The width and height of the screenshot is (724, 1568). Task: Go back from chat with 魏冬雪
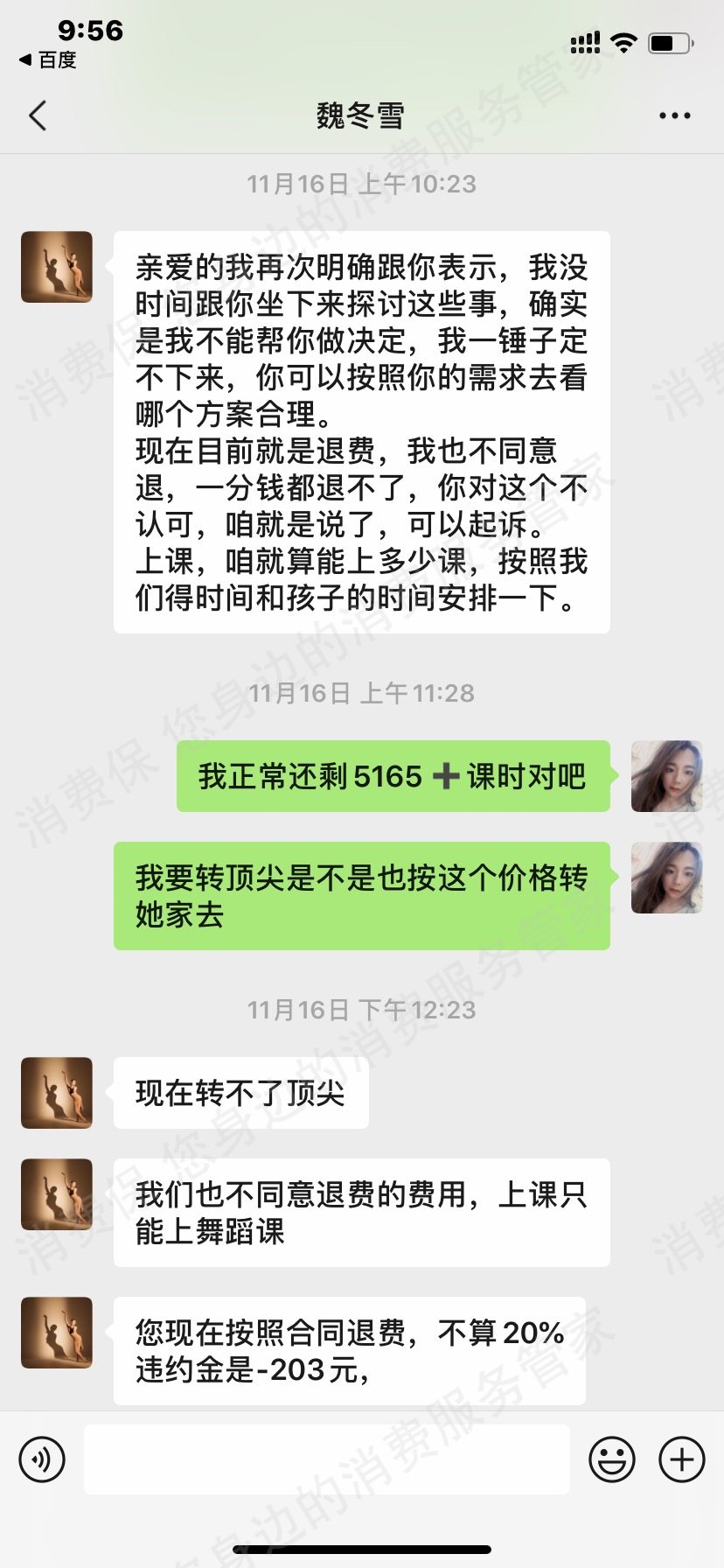38,115
